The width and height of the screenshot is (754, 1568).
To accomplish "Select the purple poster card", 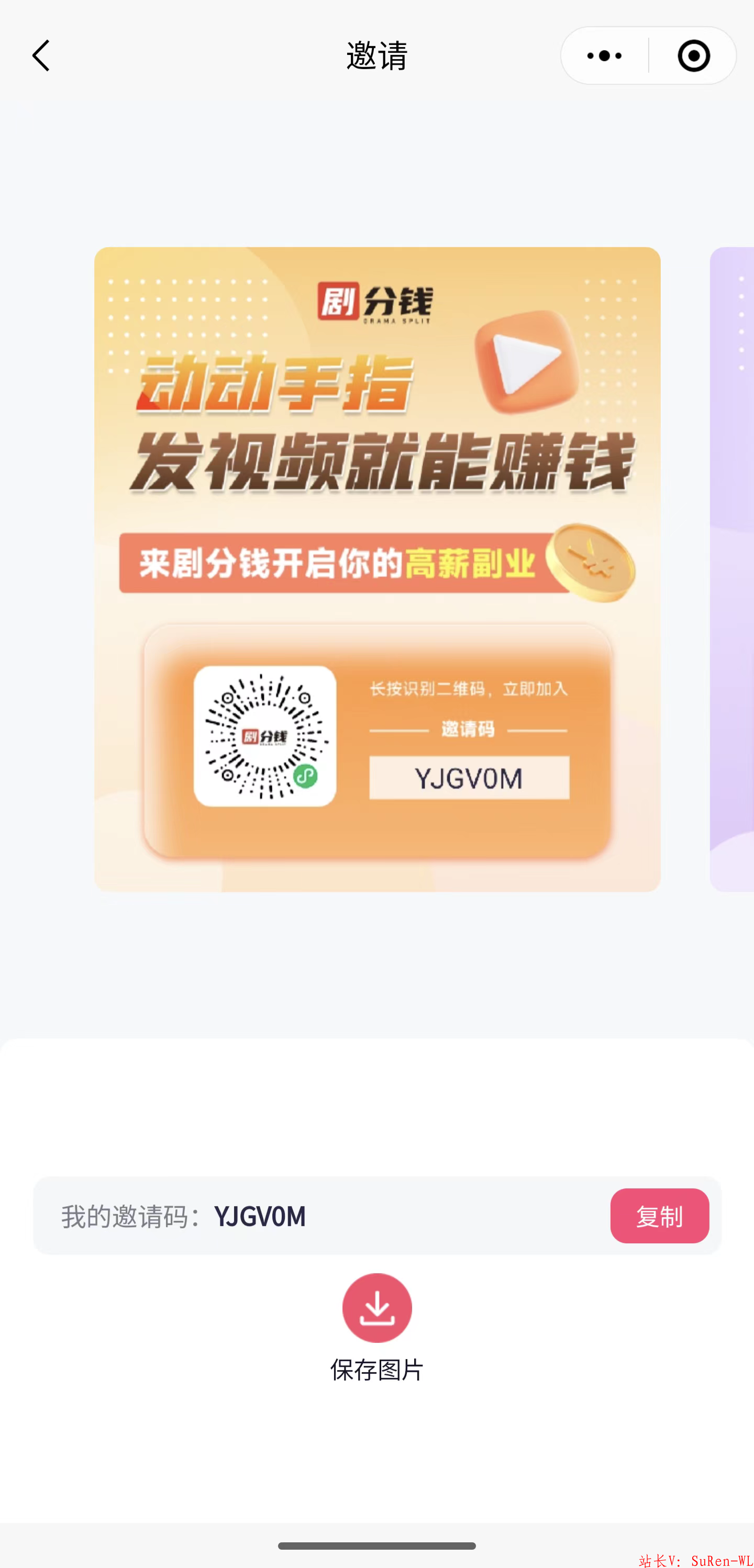I will click(x=732, y=569).
